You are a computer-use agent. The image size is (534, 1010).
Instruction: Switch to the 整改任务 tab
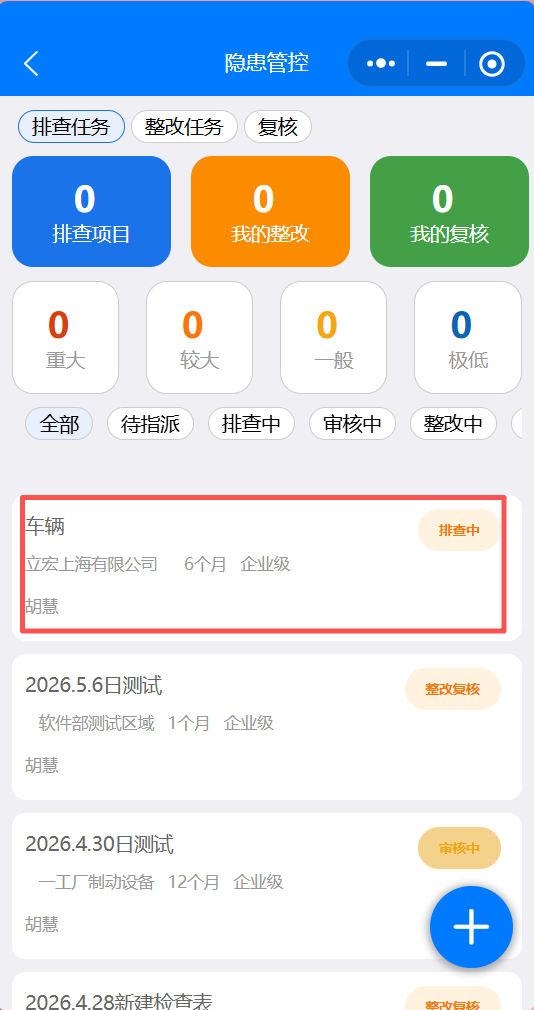click(x=184, y=126)
